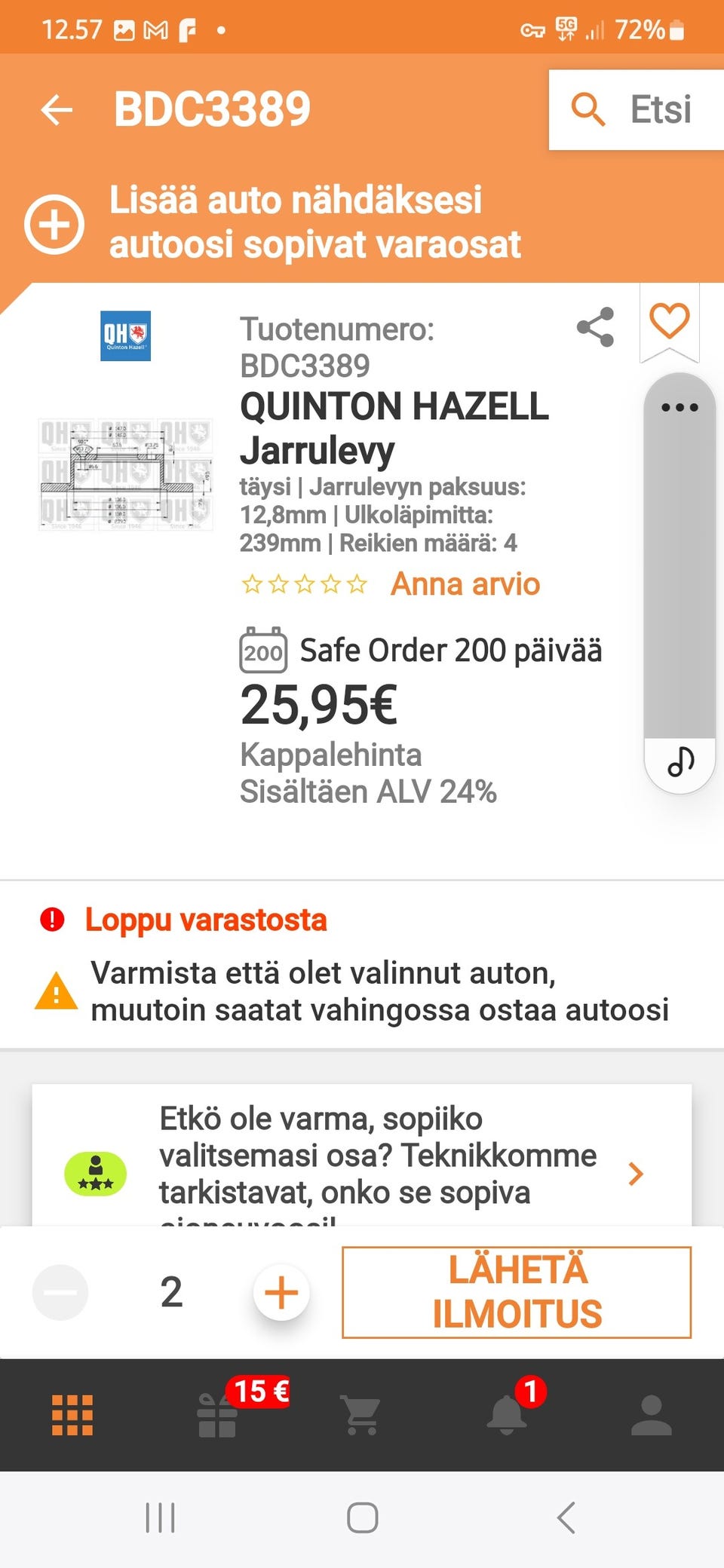The image size is (724, 1568).
Task: Open the shopping cart icon
Action: 361,1414
